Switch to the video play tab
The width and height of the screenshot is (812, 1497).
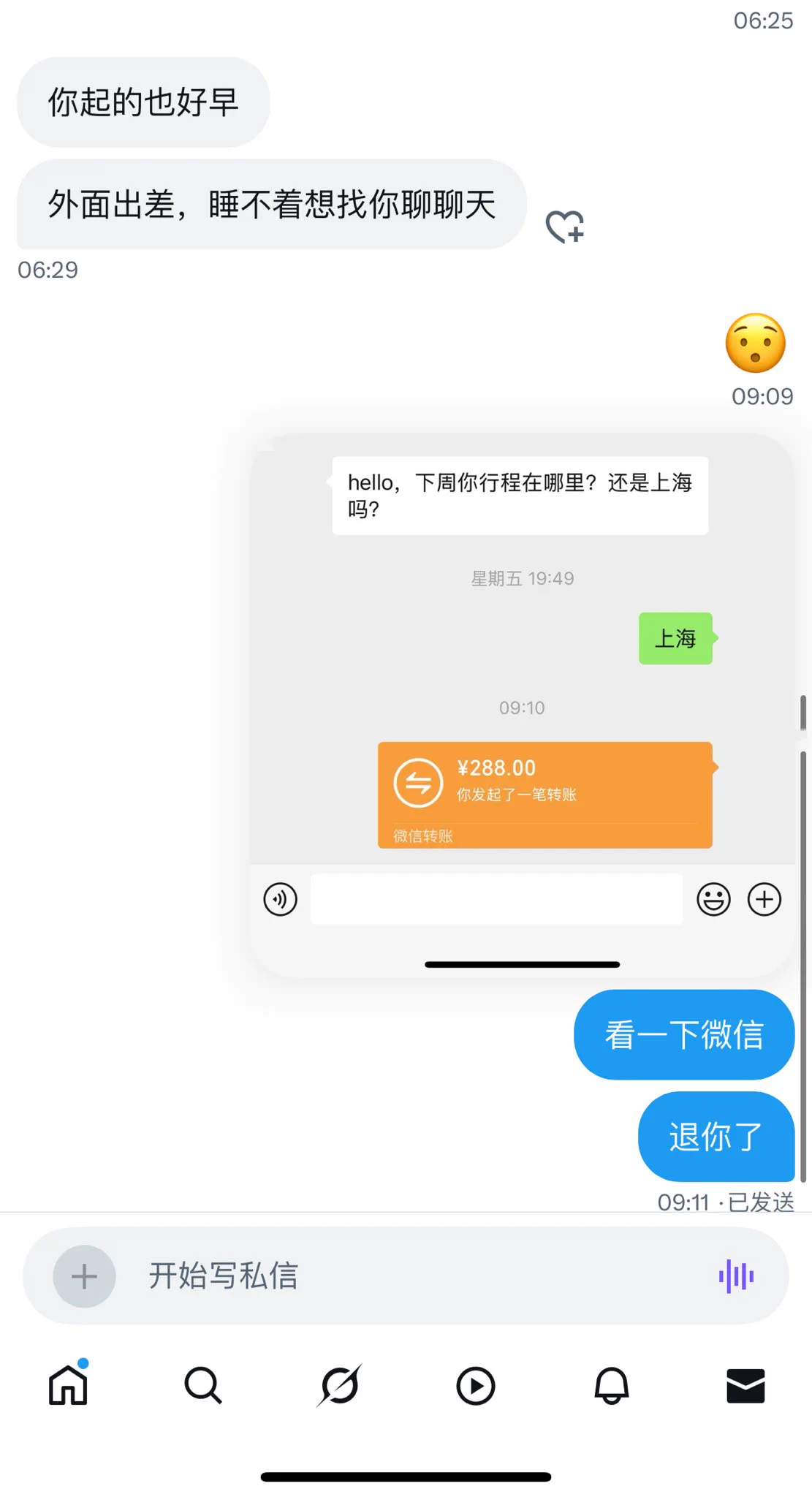pos(476,1385)
